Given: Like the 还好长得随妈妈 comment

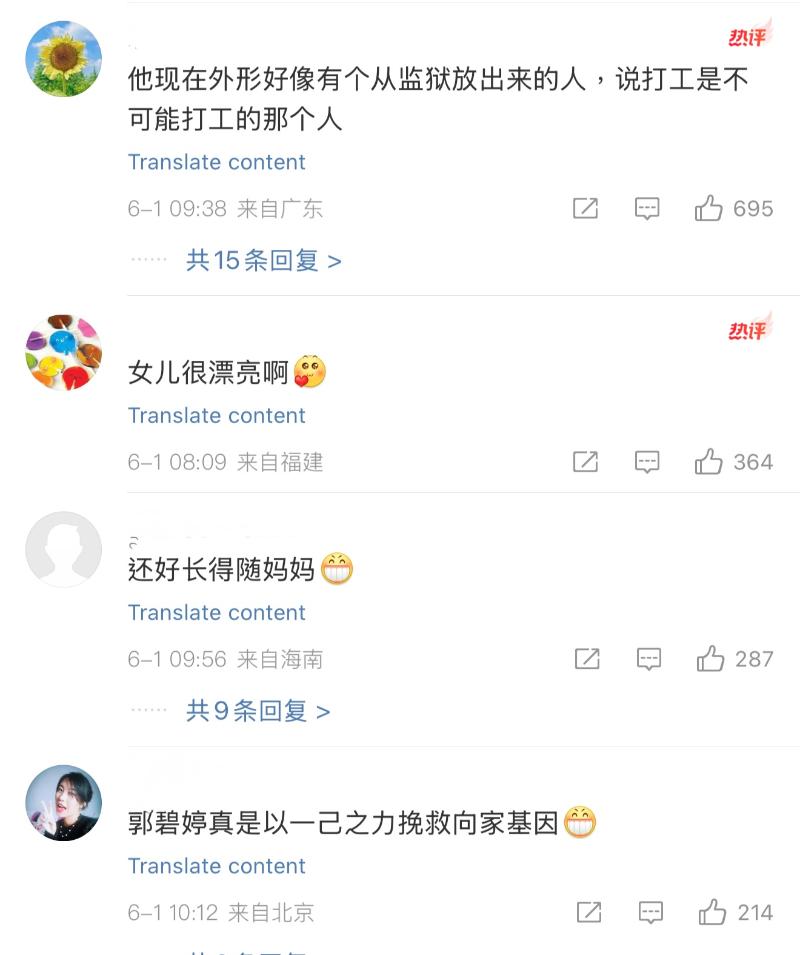Looking at the screenshot, I should [711, 659].
